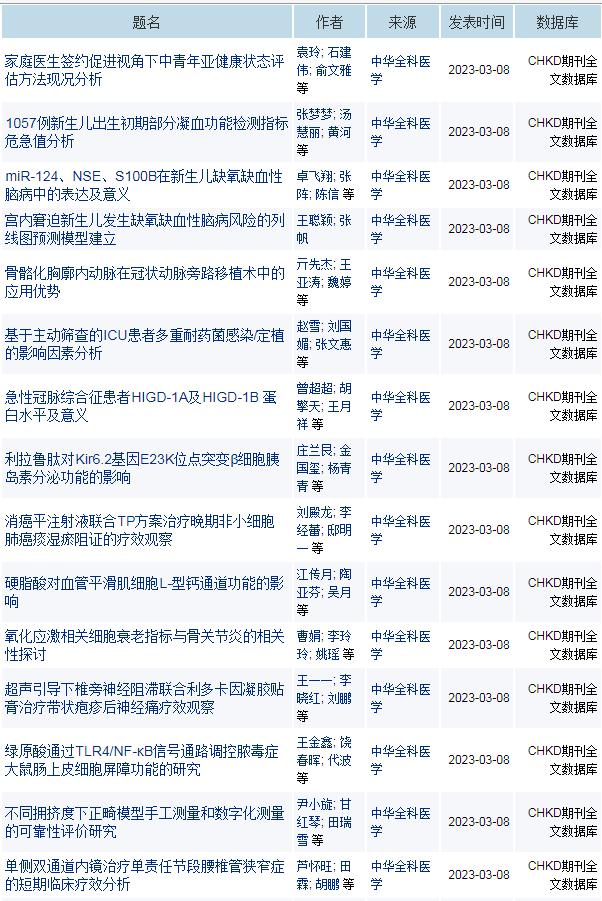Open the ICU患者多重耐药菌感染 article
This screenshot has height=901, width=602.
144,343
